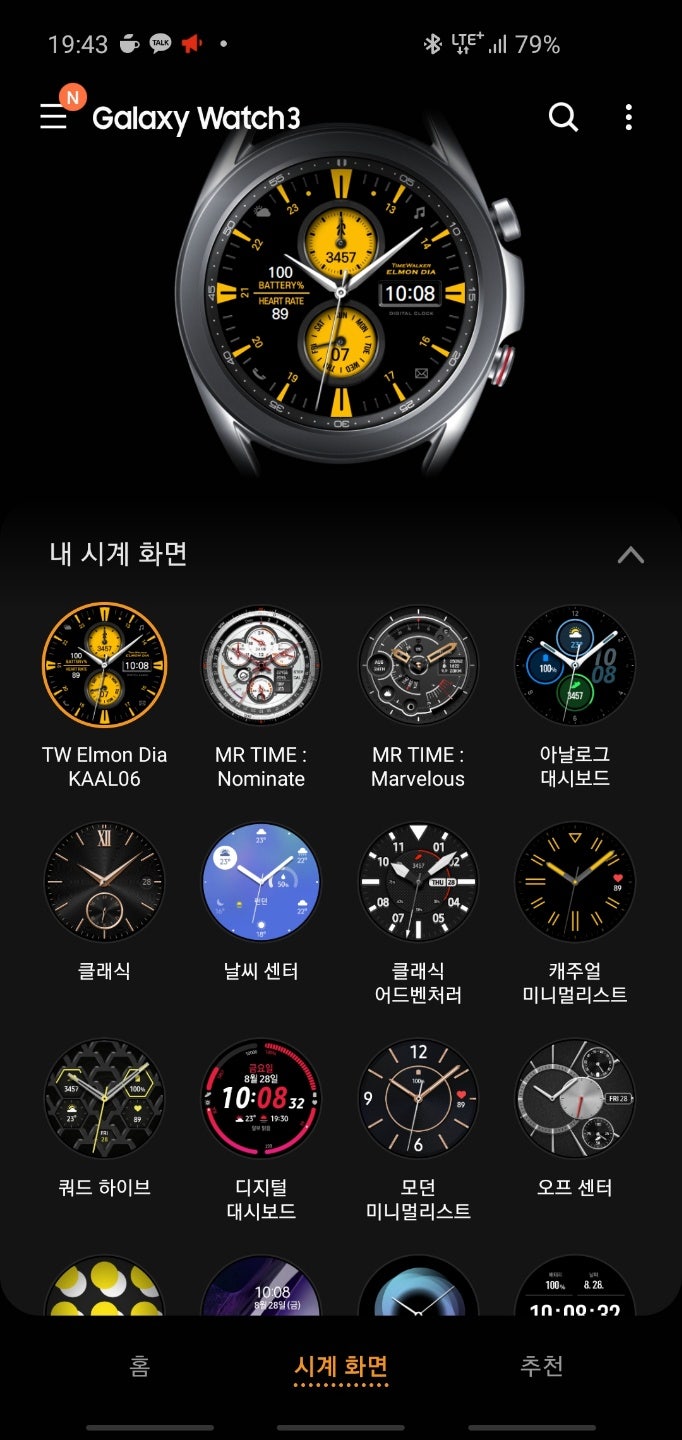Collapse the 내 시계 화면 section

(x=630, y=555)
